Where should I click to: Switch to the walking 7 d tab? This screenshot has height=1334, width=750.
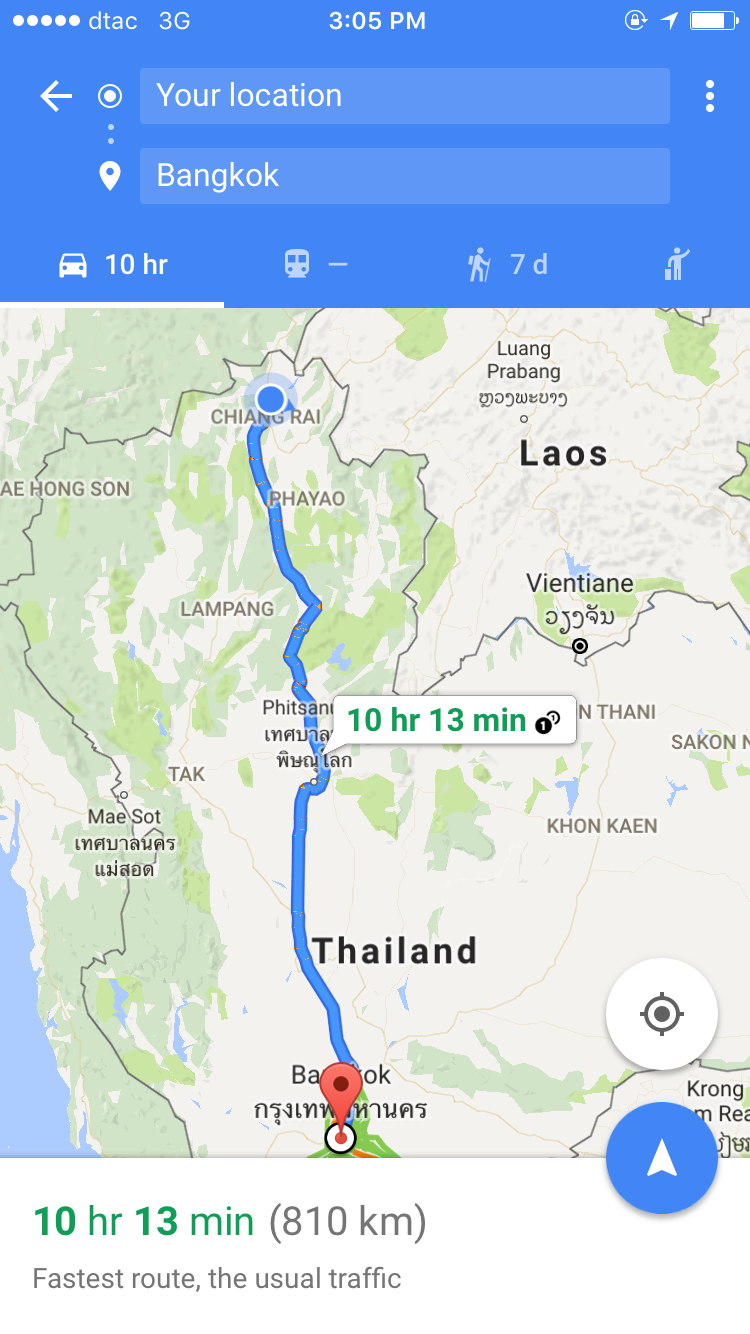(508, 265)
